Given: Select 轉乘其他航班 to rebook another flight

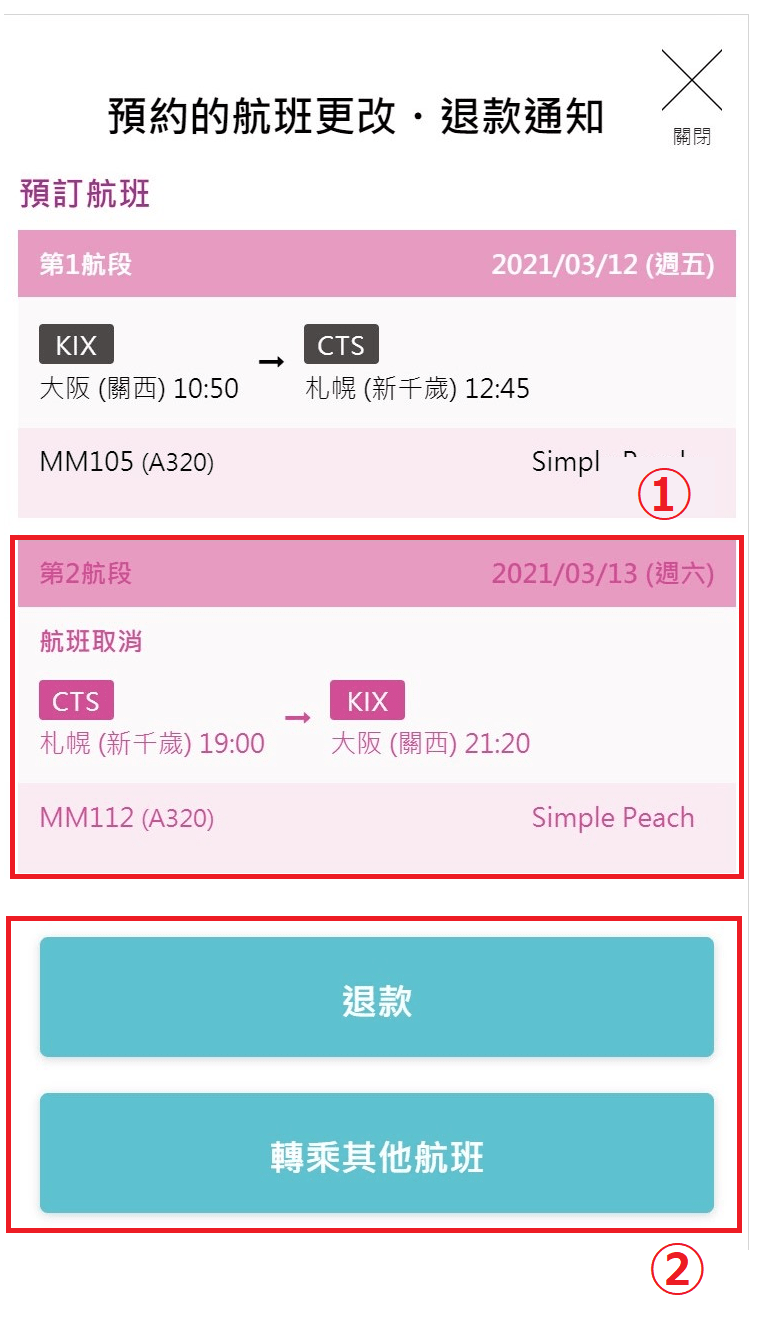Looking at the screenshot, I should coord(377,1153).
